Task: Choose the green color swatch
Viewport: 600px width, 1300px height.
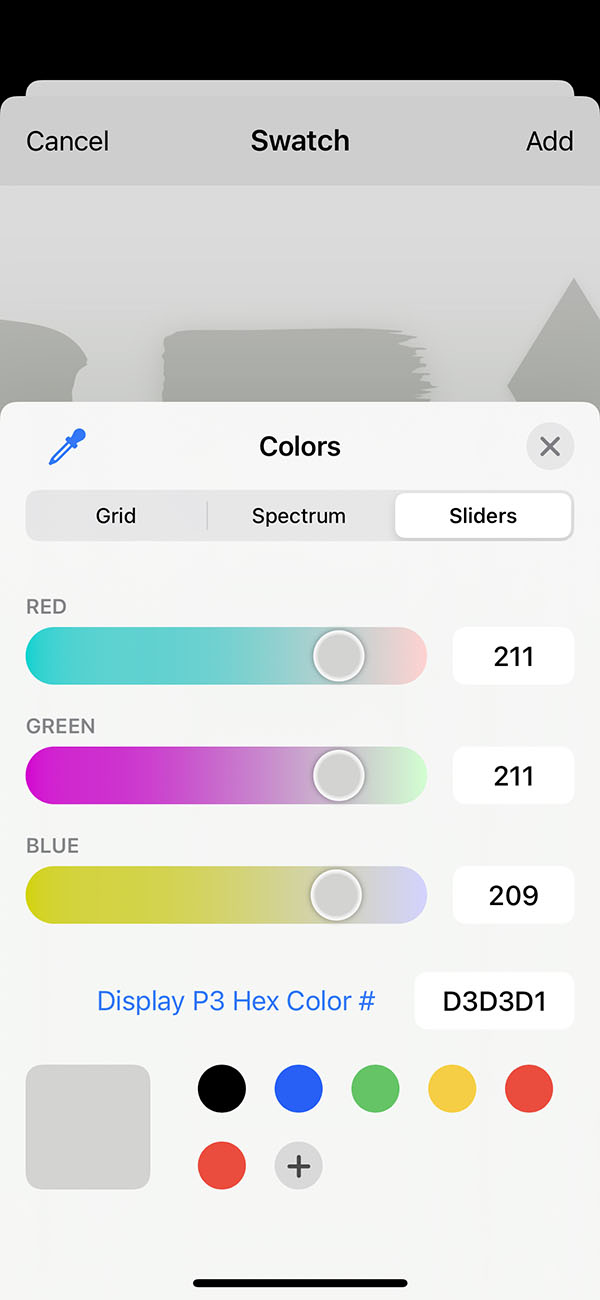Action: pos(376,1089)
